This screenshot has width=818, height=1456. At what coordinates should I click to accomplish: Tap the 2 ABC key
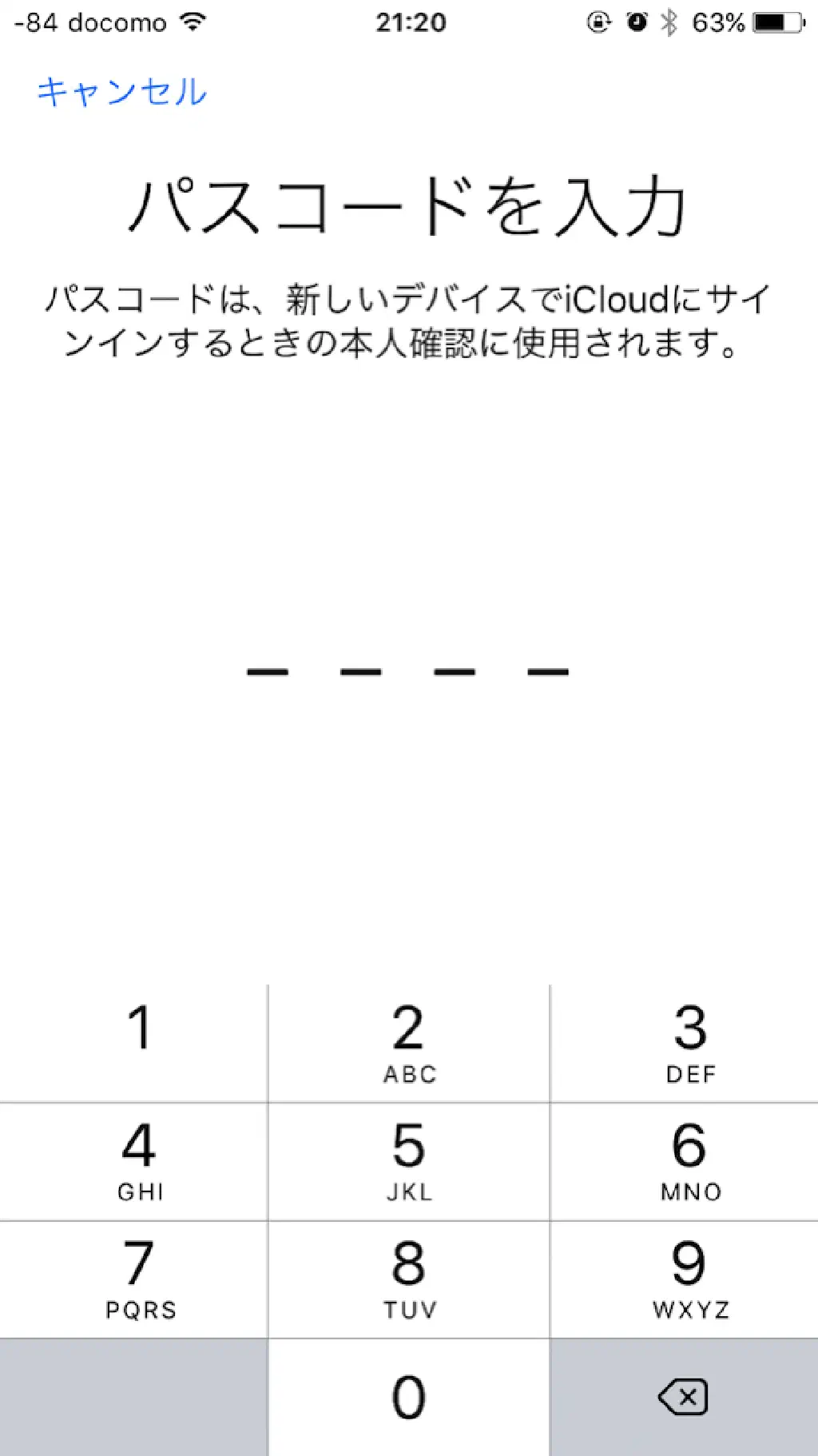[409, 1043]
